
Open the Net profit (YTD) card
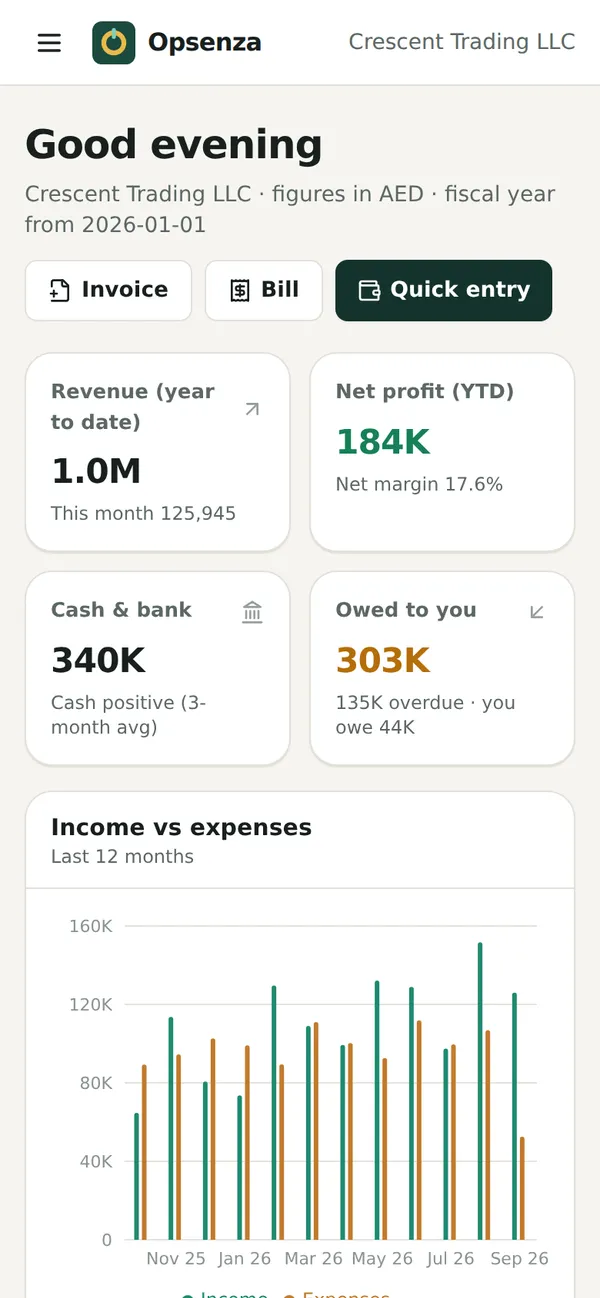[442, 452]
